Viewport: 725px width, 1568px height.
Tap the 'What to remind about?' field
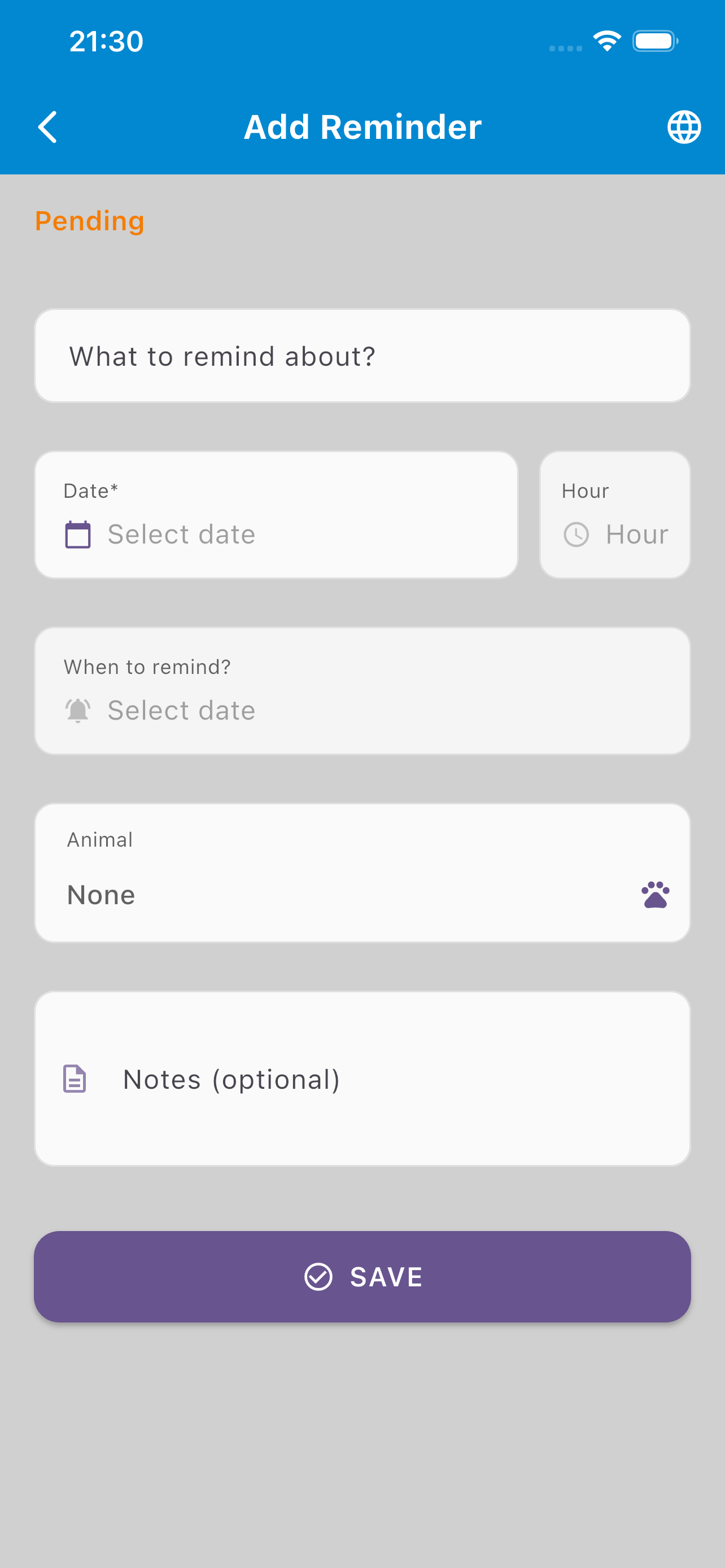tap(362, 356)
